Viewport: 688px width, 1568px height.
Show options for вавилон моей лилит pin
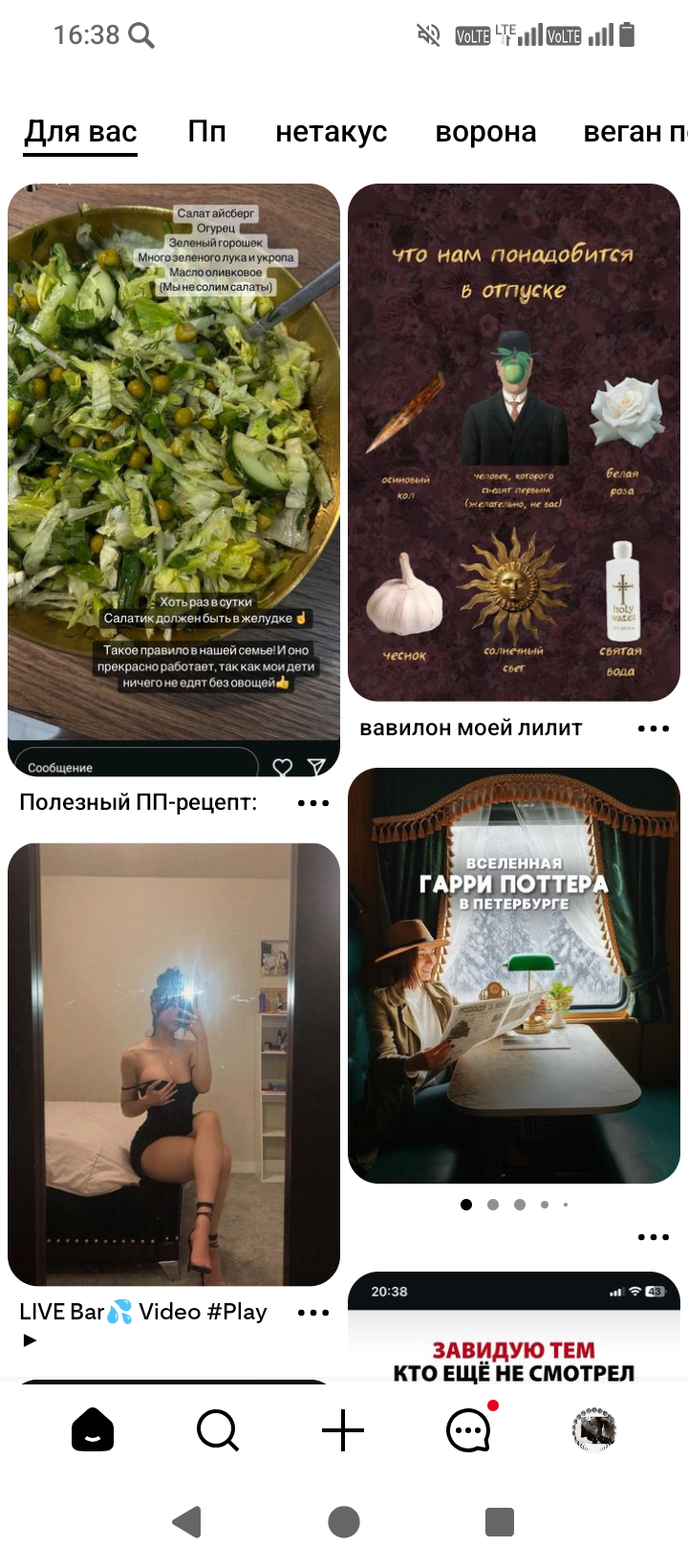pyautogui.click(x=654, y=729)
